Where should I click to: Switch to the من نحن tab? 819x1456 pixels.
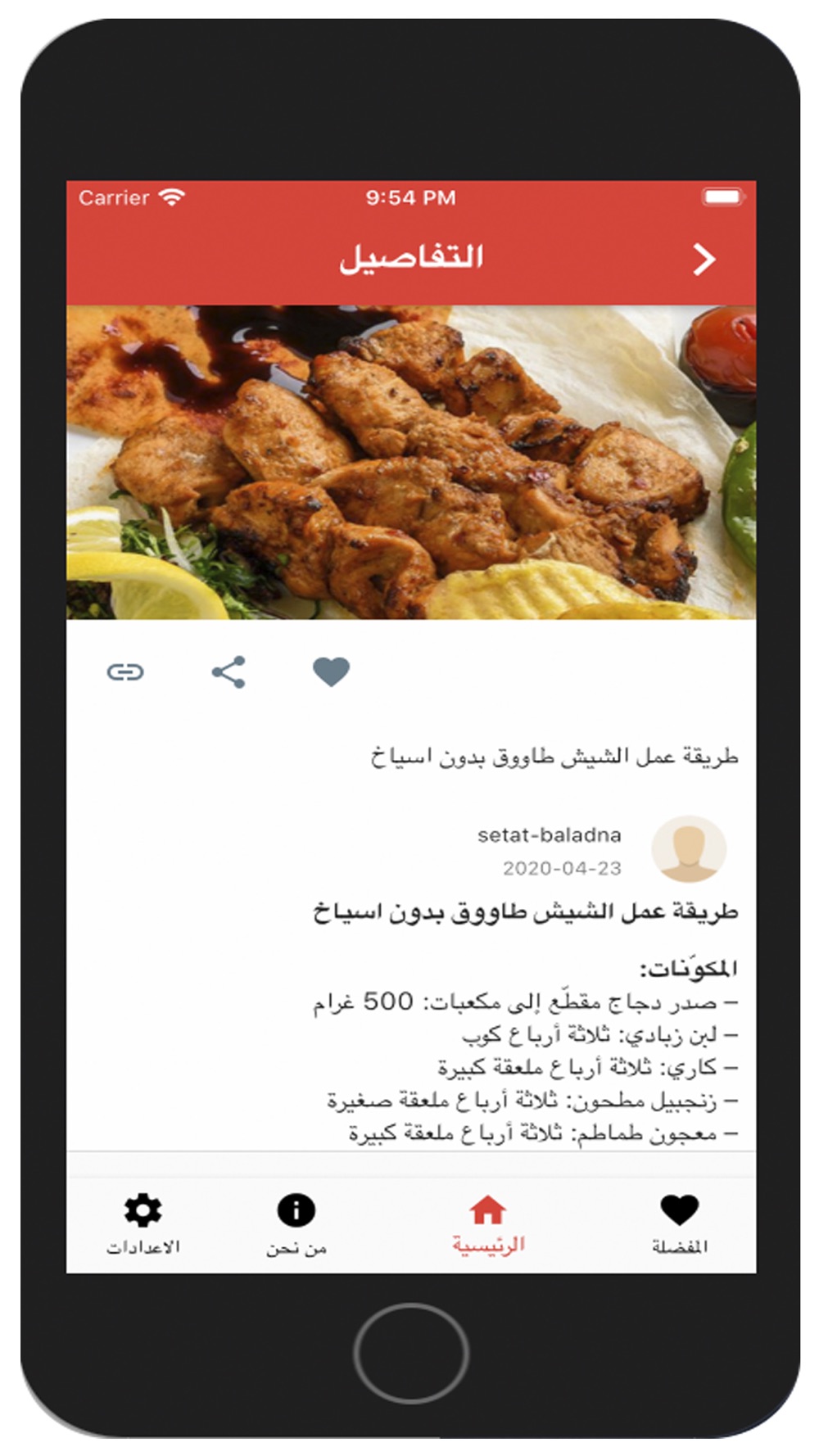(296, 1225)
